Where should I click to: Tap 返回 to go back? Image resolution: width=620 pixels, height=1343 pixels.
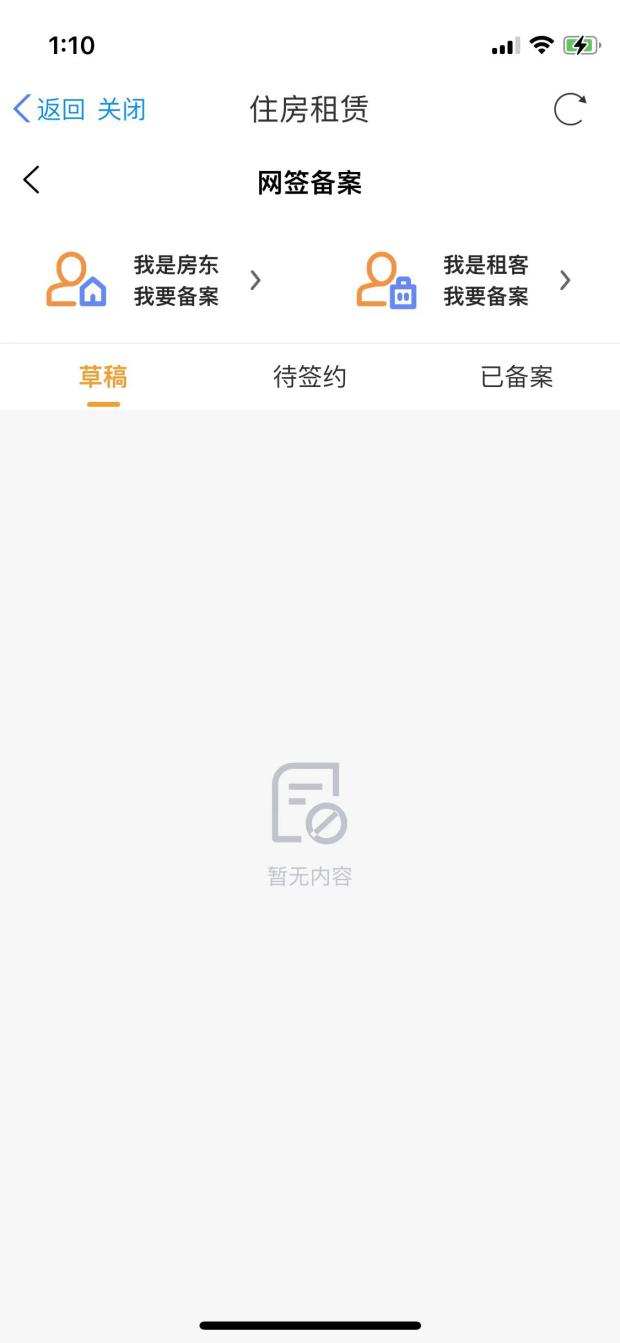tap(49, 109)
